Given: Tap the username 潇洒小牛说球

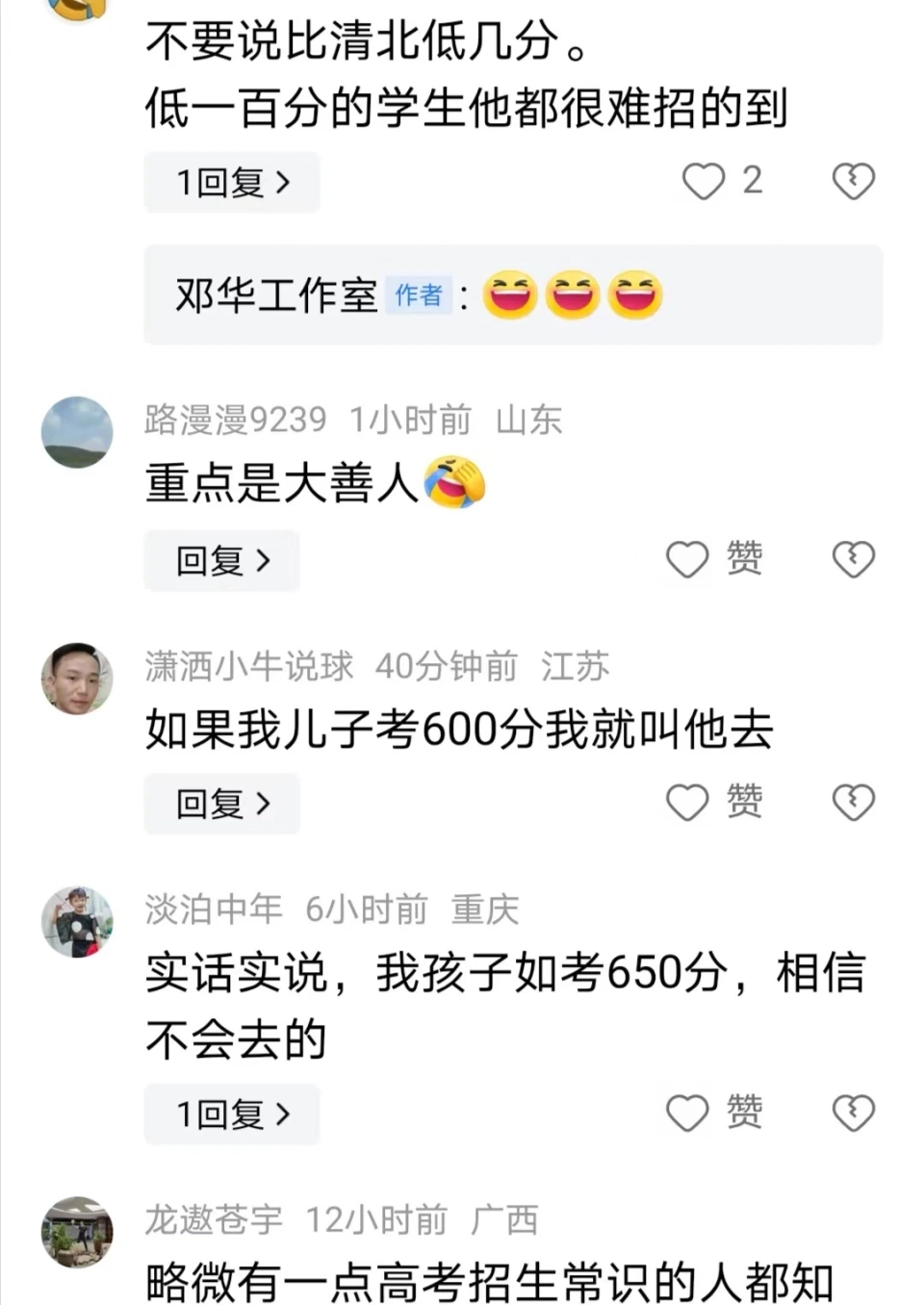Looking at the screenshot, I should pos(248,666).
